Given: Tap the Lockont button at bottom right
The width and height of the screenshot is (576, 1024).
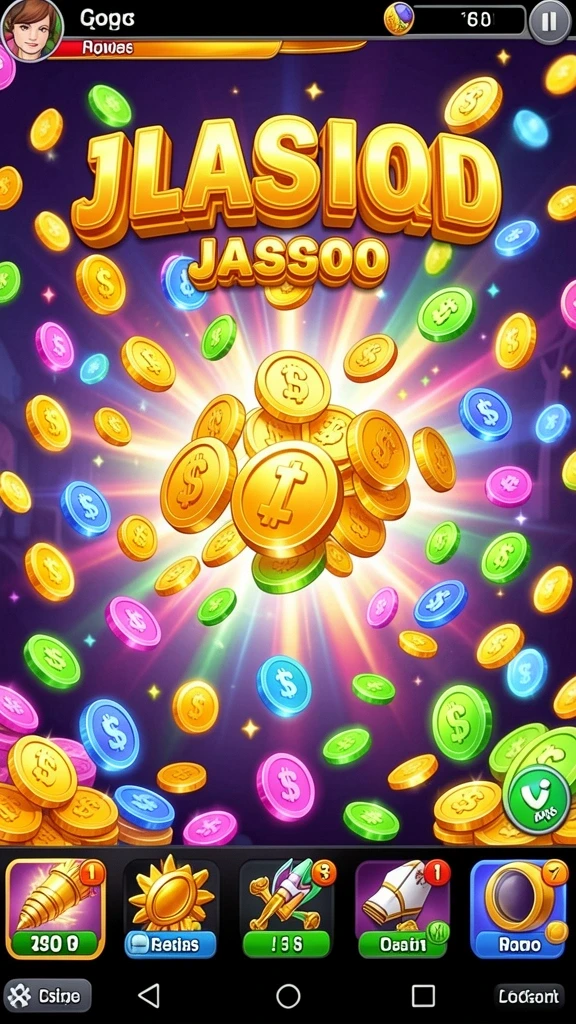Looking at the screenshot, I should (529, 996).
